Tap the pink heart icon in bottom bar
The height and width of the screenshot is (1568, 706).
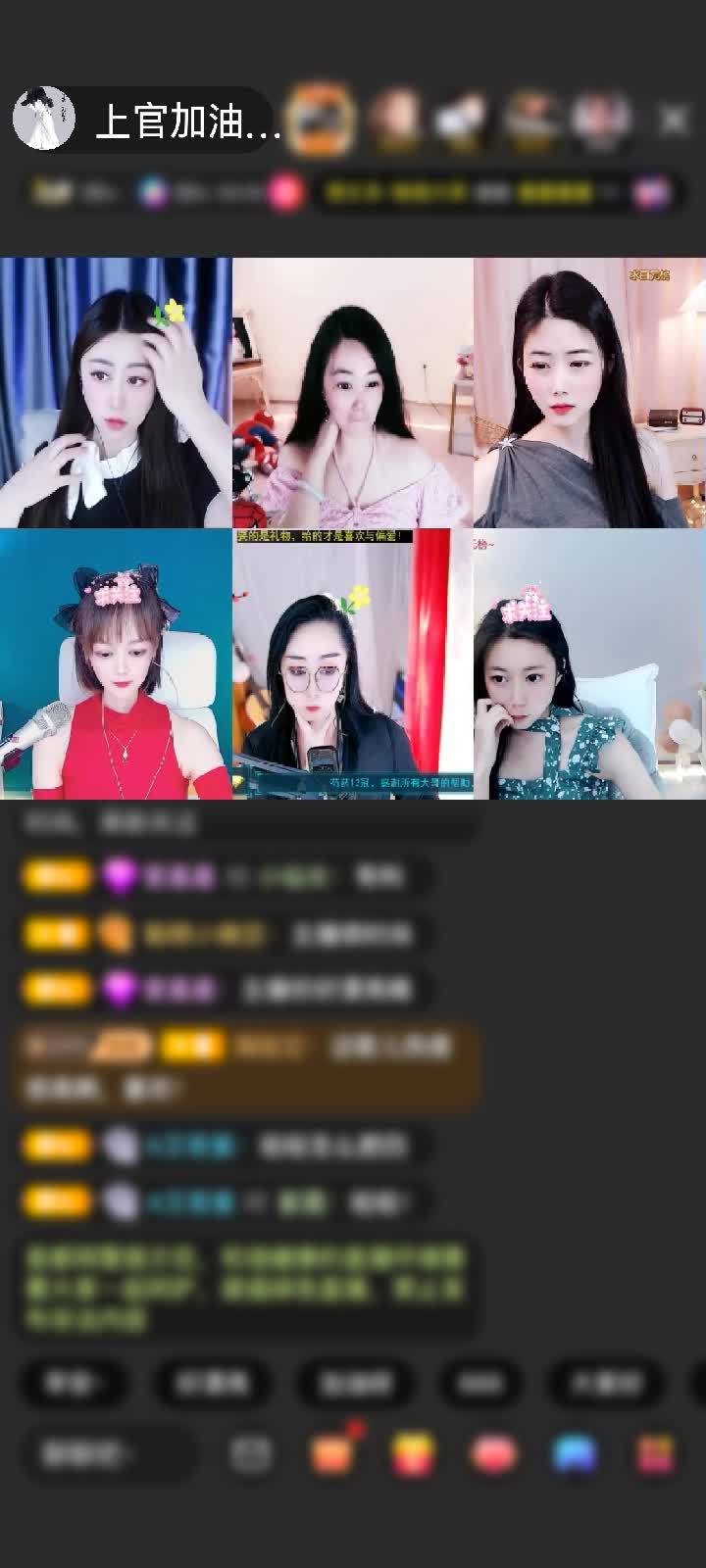493,1454
